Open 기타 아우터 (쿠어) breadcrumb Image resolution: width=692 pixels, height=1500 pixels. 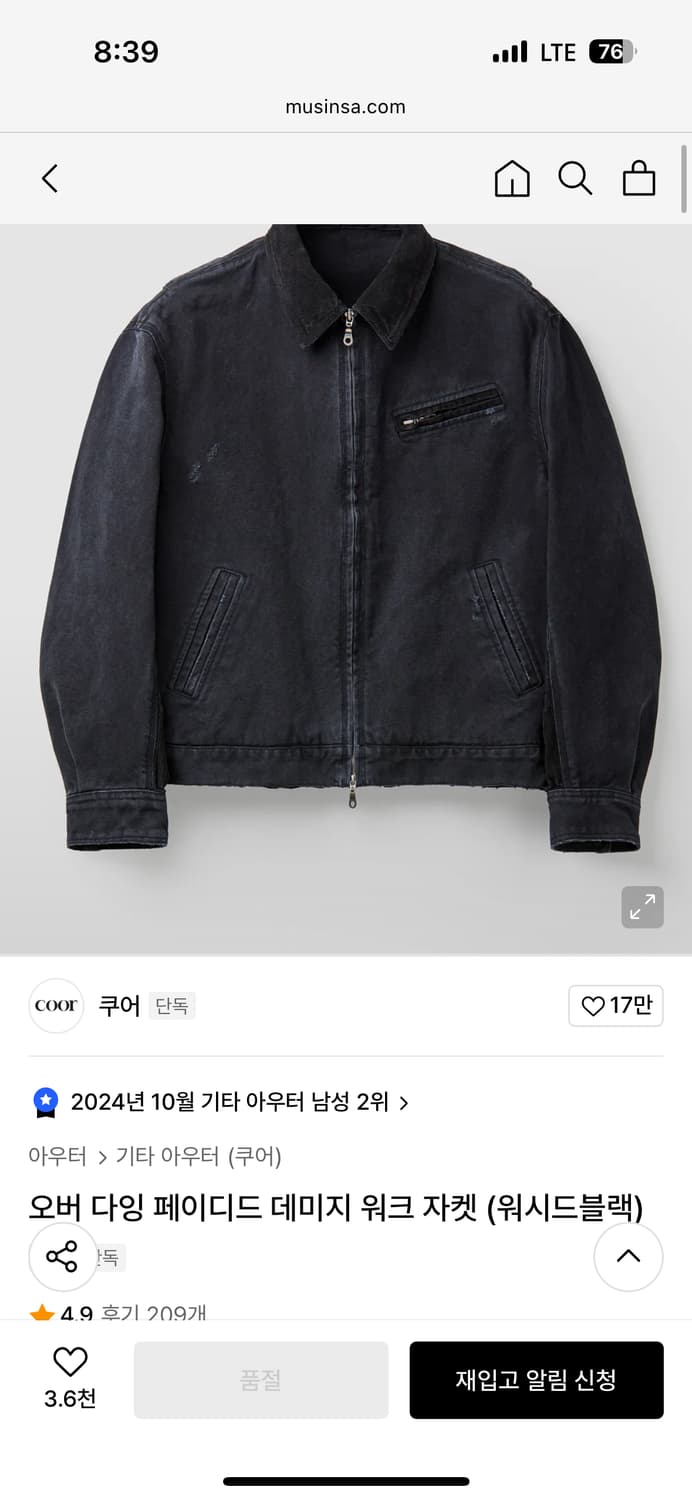(198, 1157)
